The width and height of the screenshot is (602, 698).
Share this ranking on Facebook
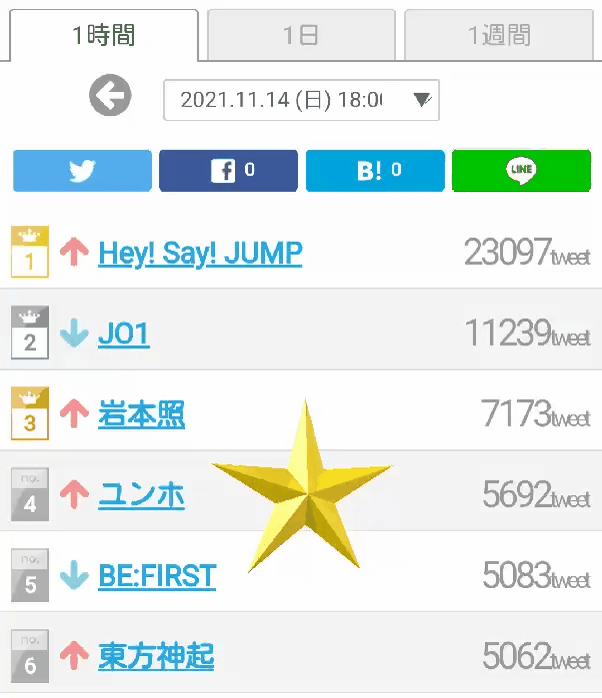(228, 171)
